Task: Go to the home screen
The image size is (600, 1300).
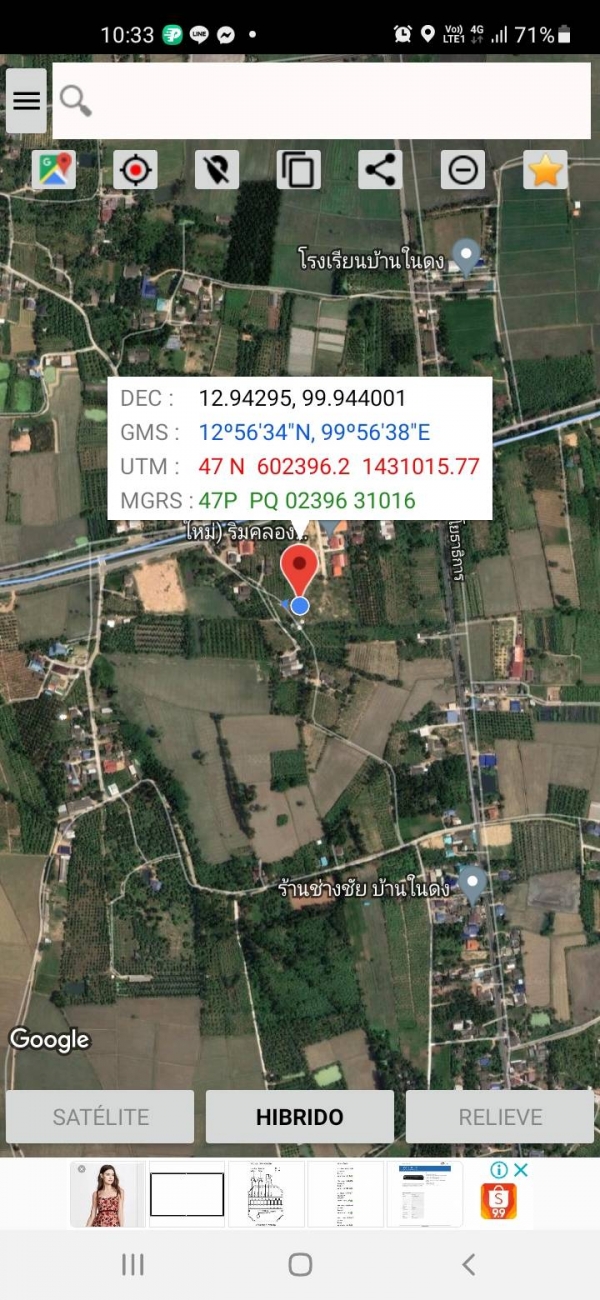Action: click(300, 1265)
